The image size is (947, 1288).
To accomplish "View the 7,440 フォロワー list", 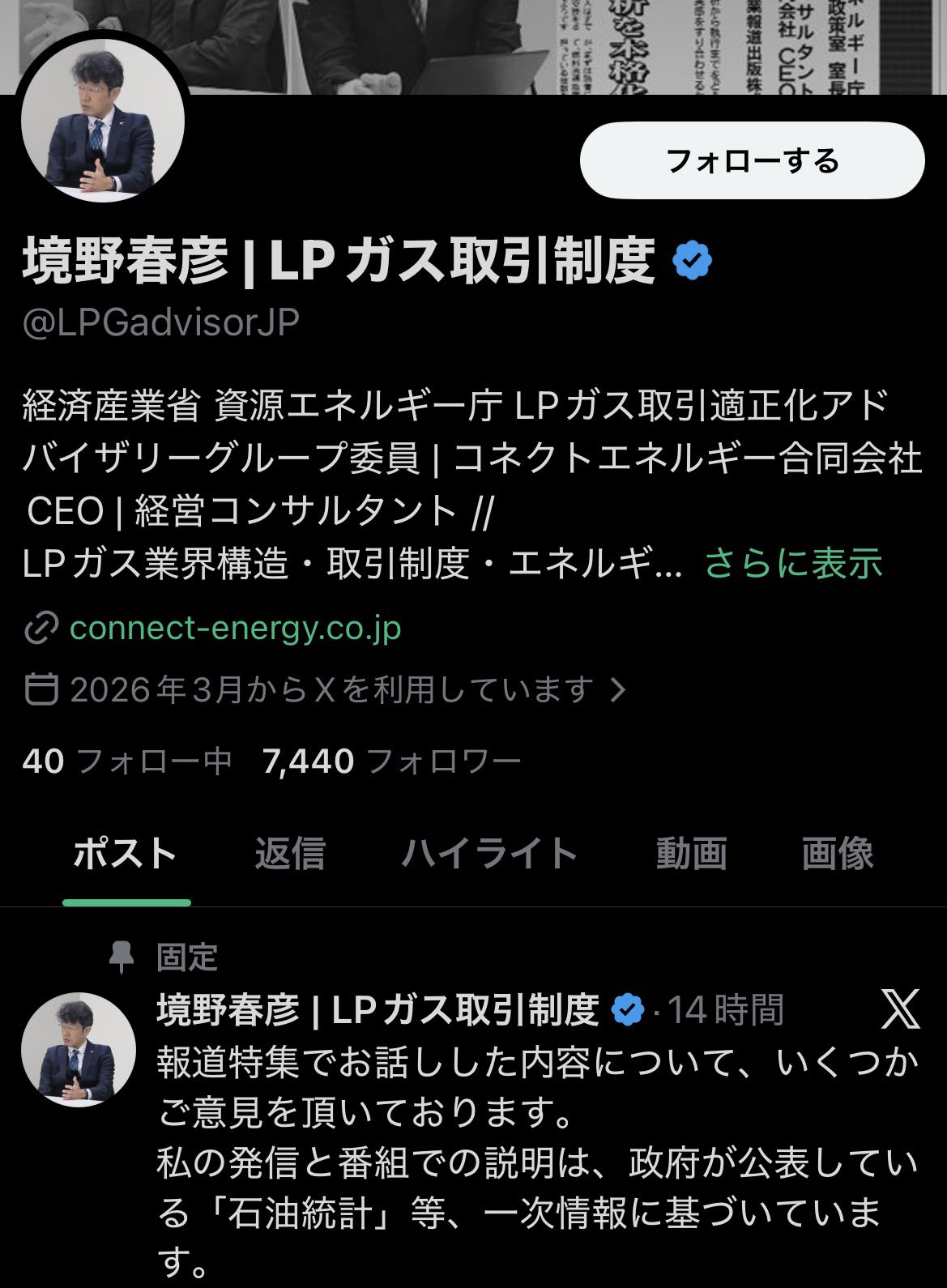I will [391, 761].
